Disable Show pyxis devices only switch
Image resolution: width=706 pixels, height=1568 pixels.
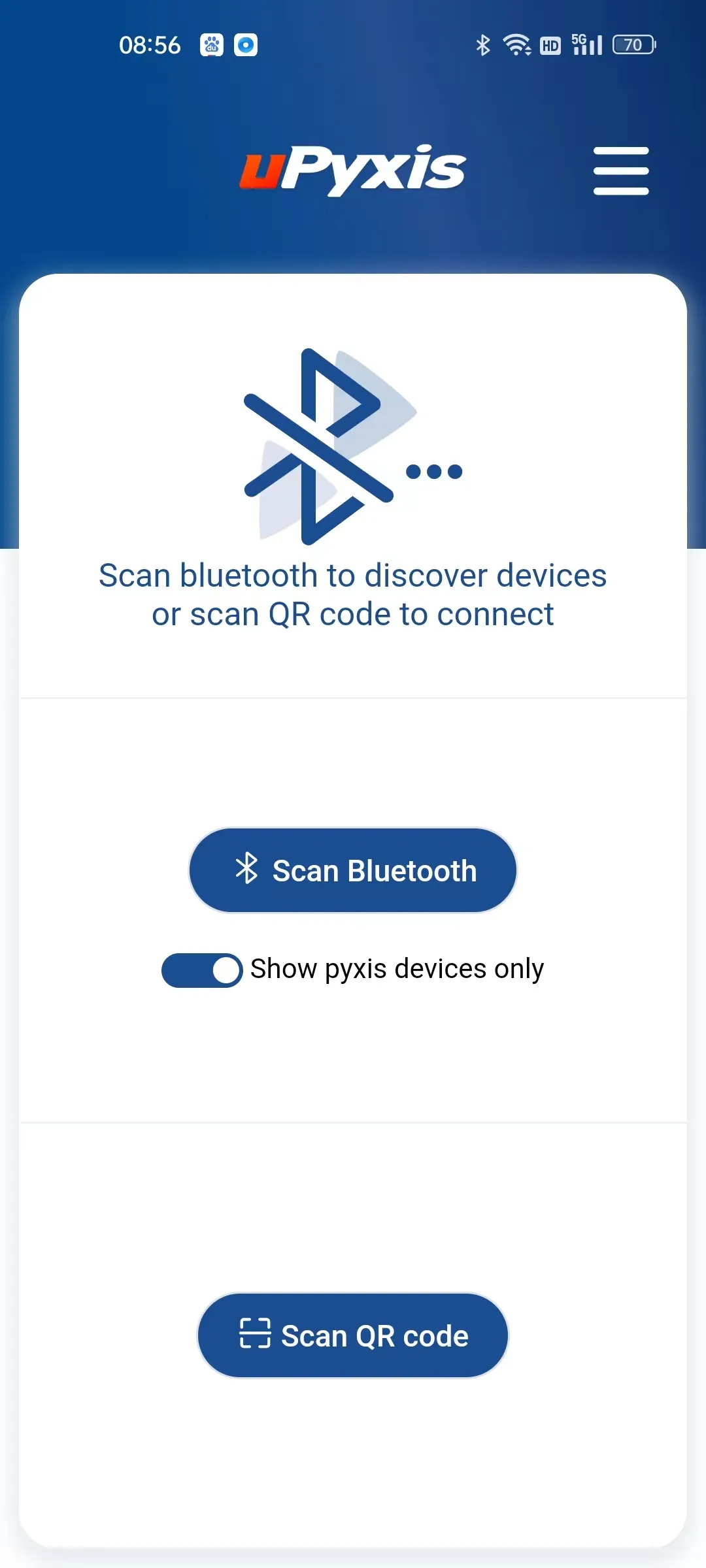tap(202, 970)
